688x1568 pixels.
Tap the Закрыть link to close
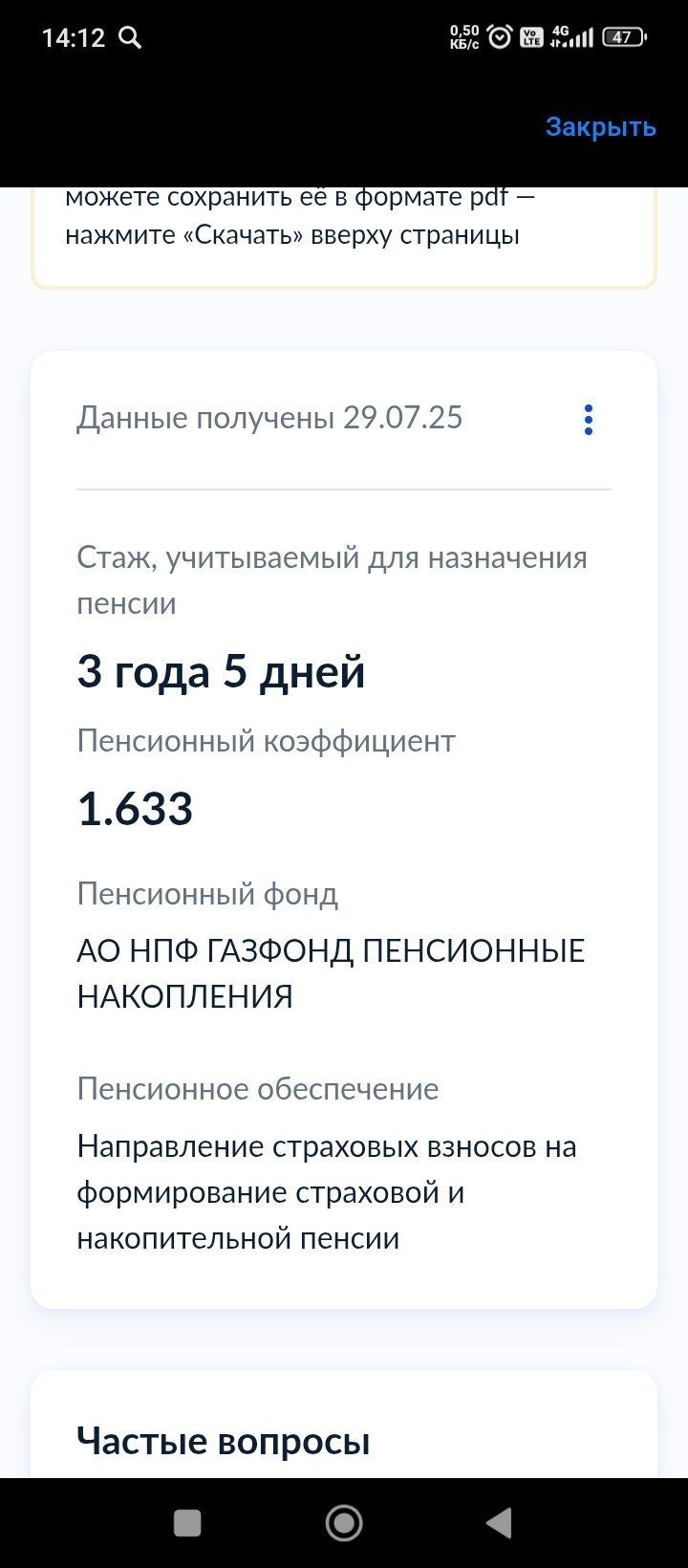[600, 127]
